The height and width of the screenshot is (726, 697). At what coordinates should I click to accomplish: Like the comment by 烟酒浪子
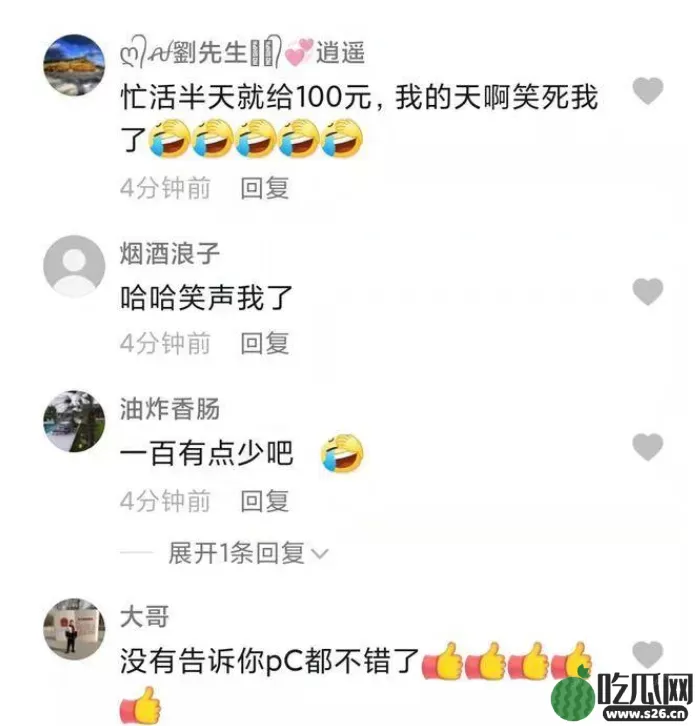coord(648,292)
